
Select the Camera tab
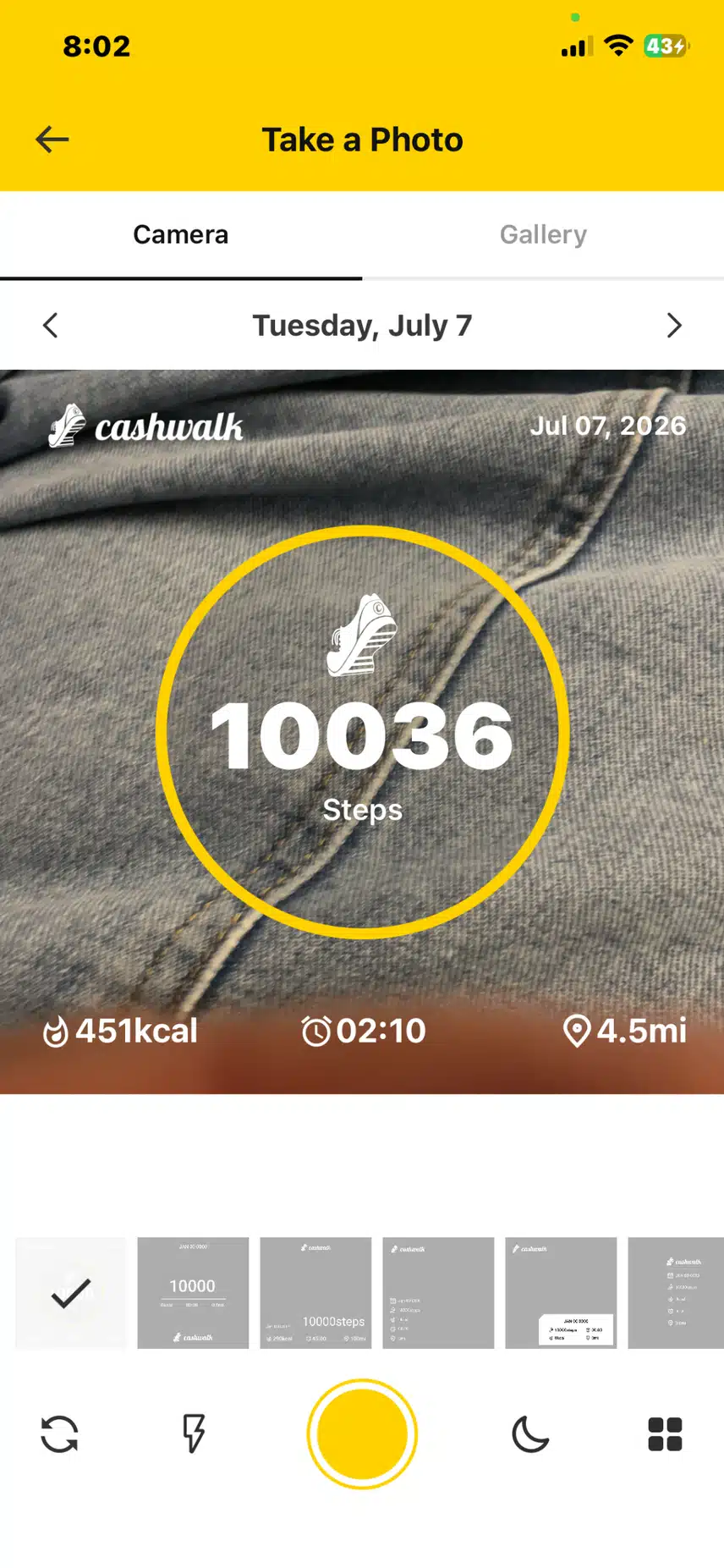pos(181,234)
